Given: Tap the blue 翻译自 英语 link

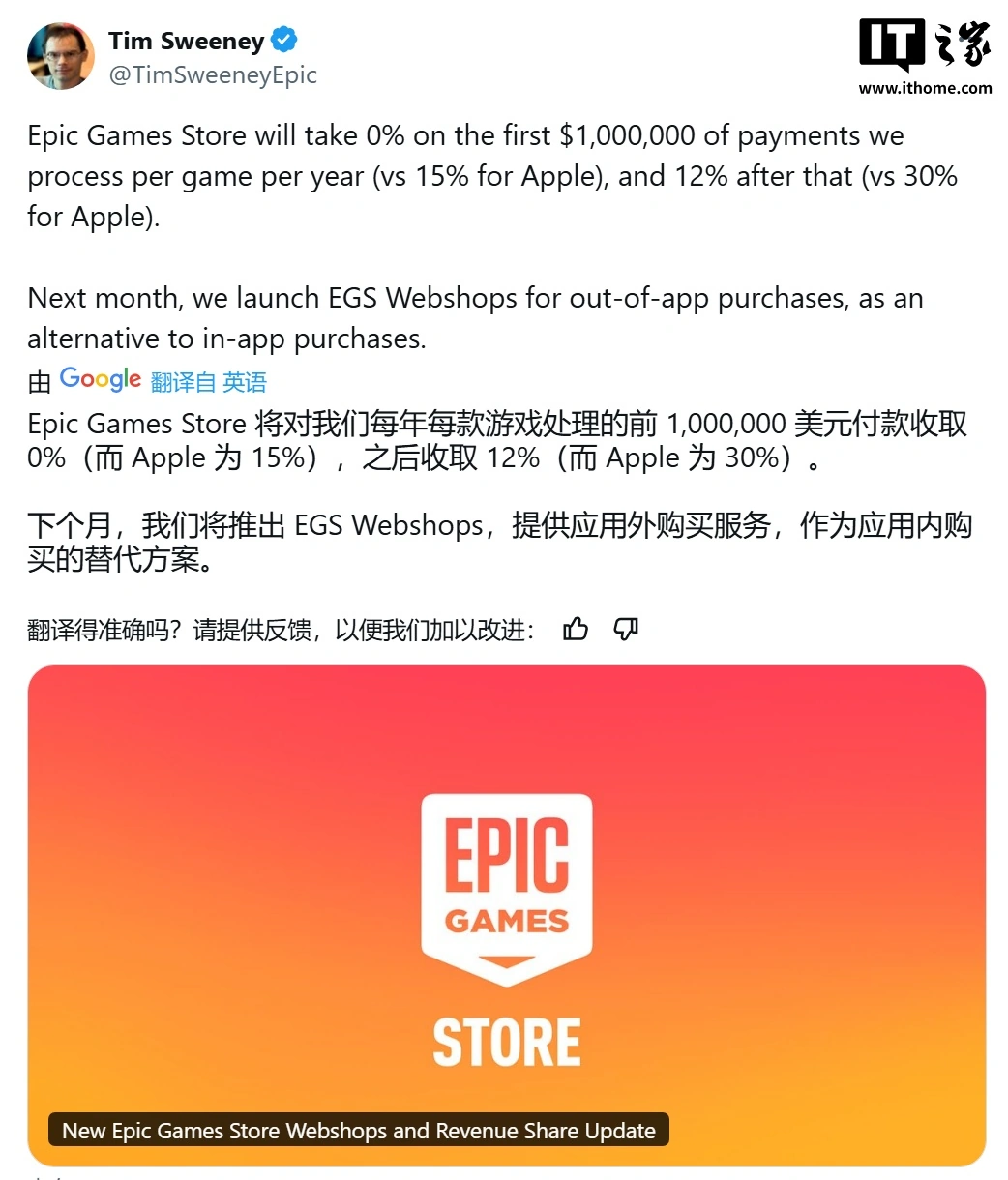Looking at the screenshot, I should (208, 382).
